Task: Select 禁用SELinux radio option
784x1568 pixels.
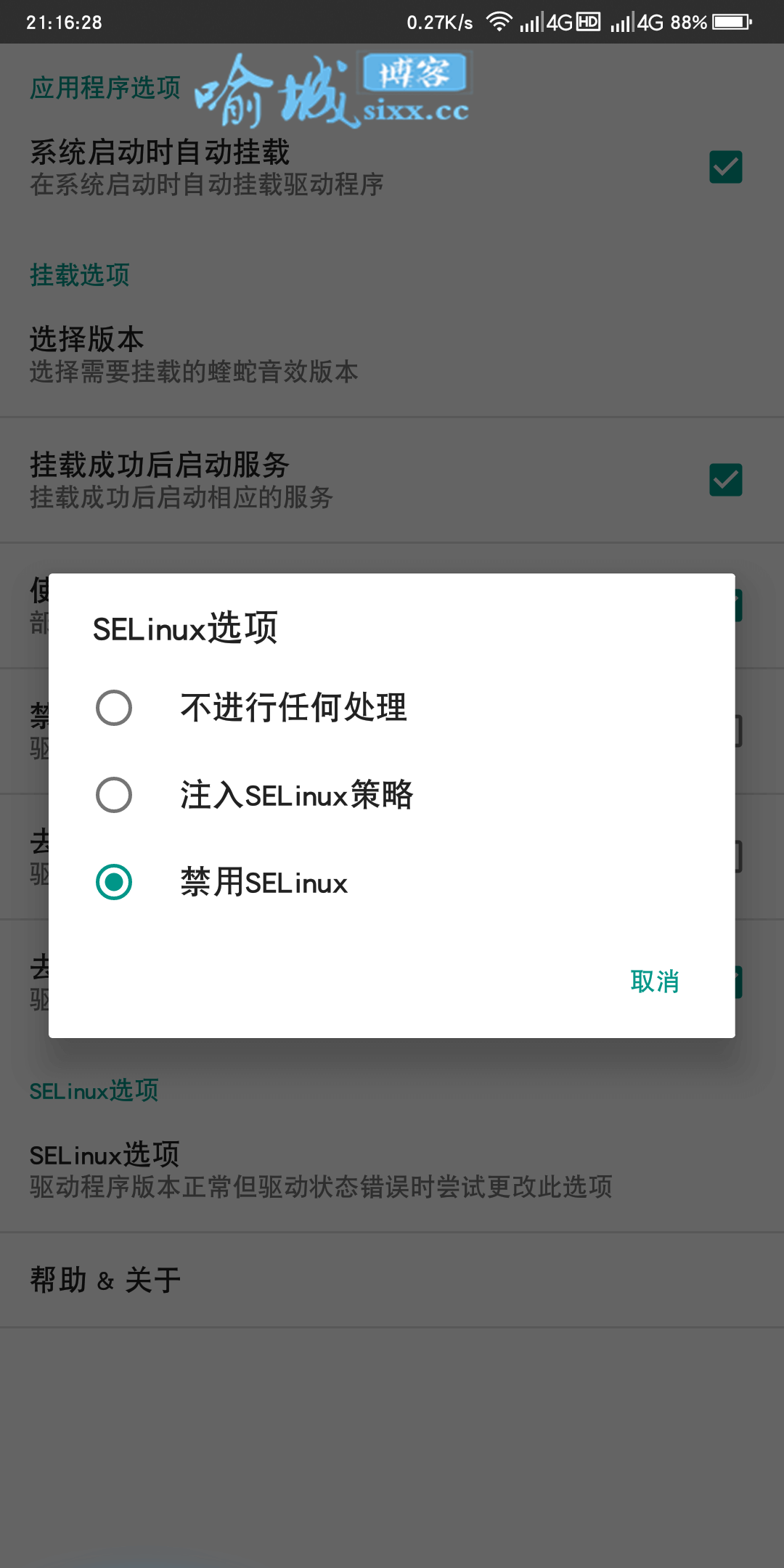Action: pyautogui.click(x=114, y=882)
